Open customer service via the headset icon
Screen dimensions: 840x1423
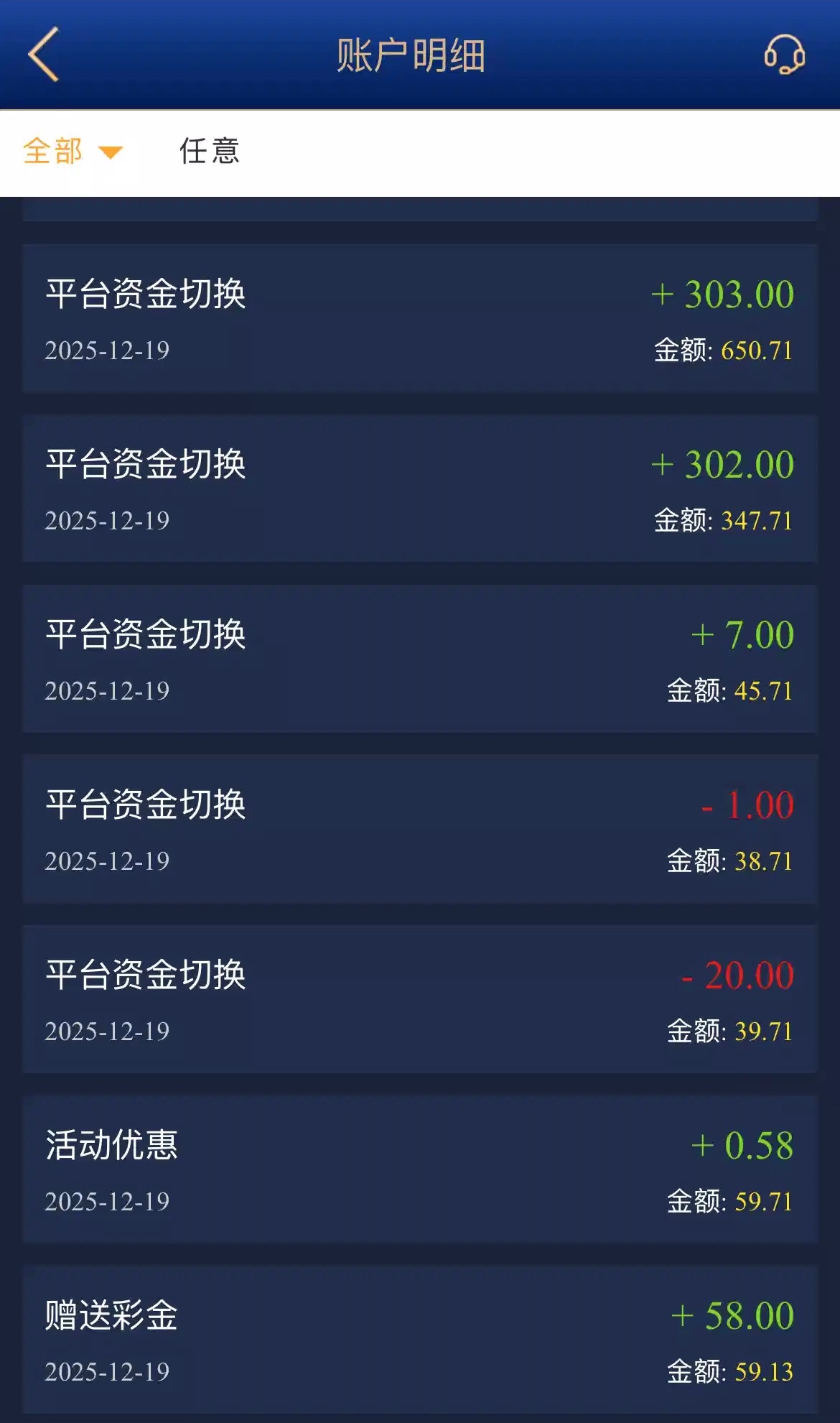tap(784, 55)
